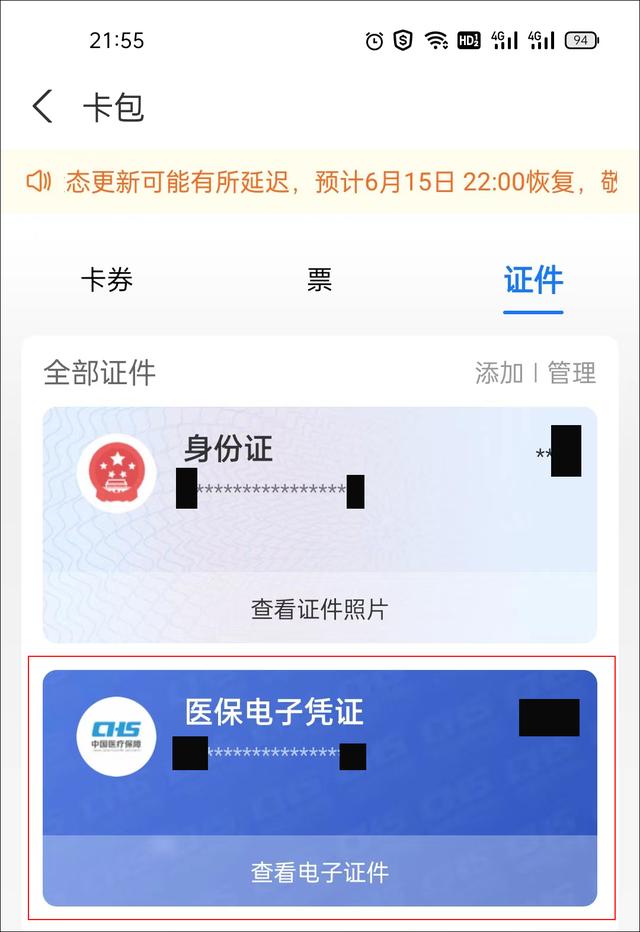Select the 证件 tab
The image size is (640, 932).
533,281
